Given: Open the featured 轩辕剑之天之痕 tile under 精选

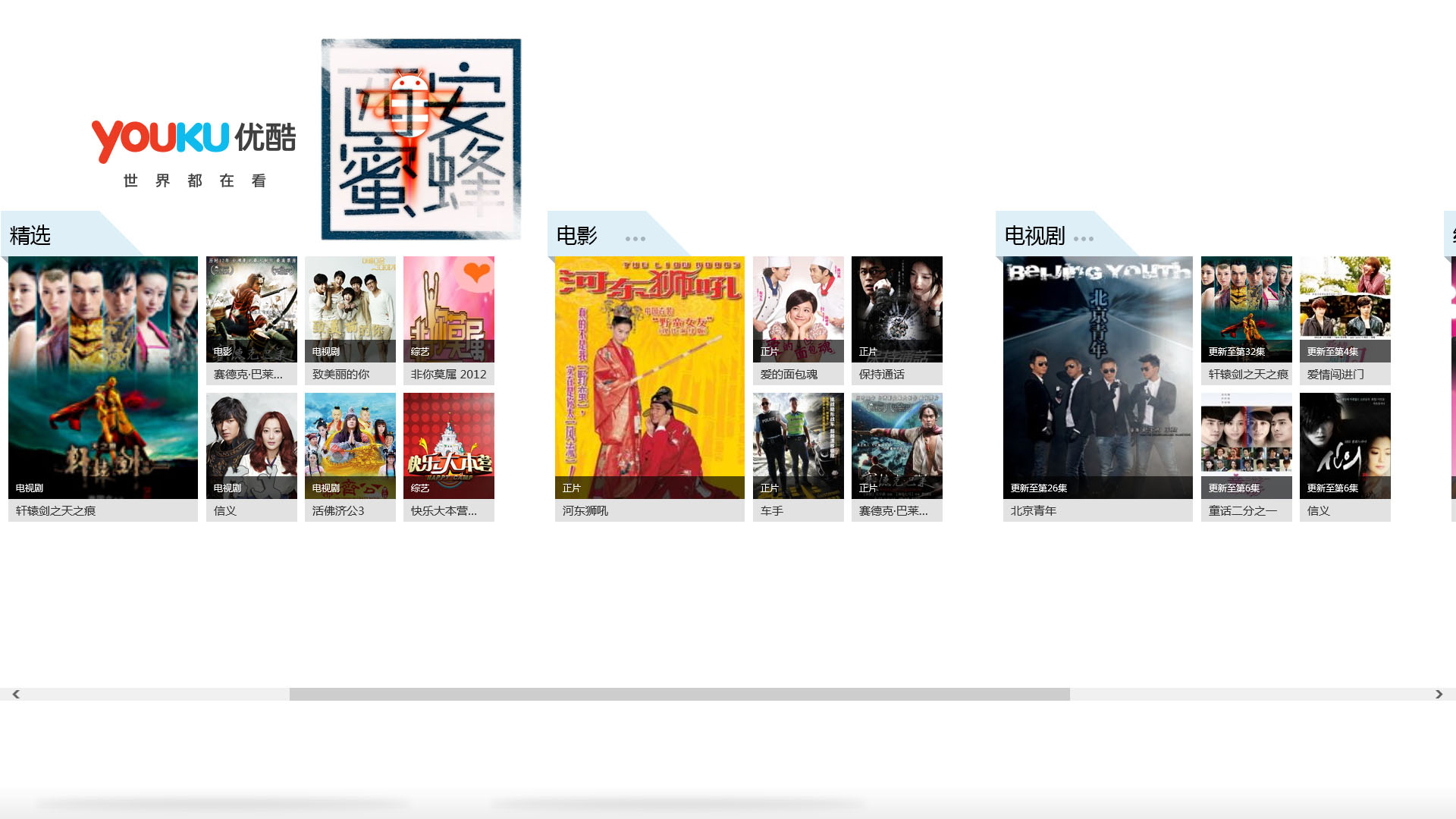Looking at the screenshot, I should (x=103, y=388).
